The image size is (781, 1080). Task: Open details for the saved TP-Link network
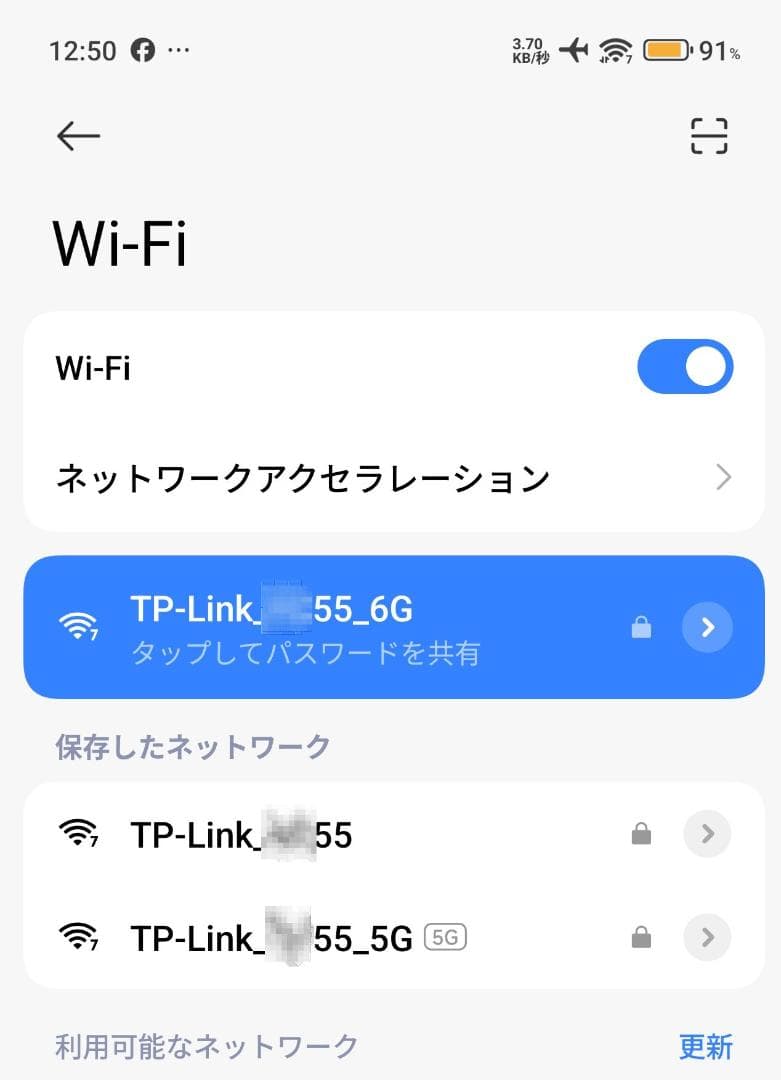point(707,834)
